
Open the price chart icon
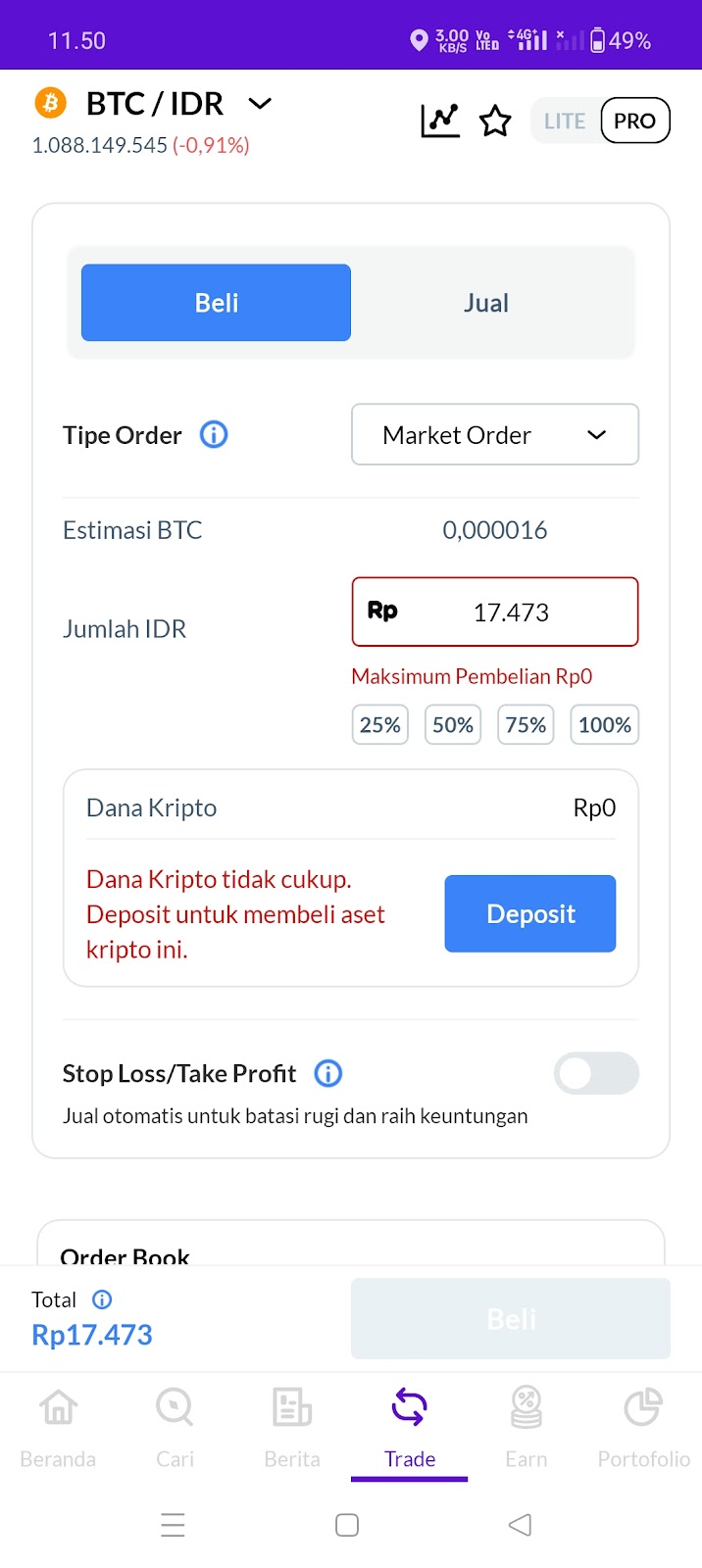tap(440, 121)
